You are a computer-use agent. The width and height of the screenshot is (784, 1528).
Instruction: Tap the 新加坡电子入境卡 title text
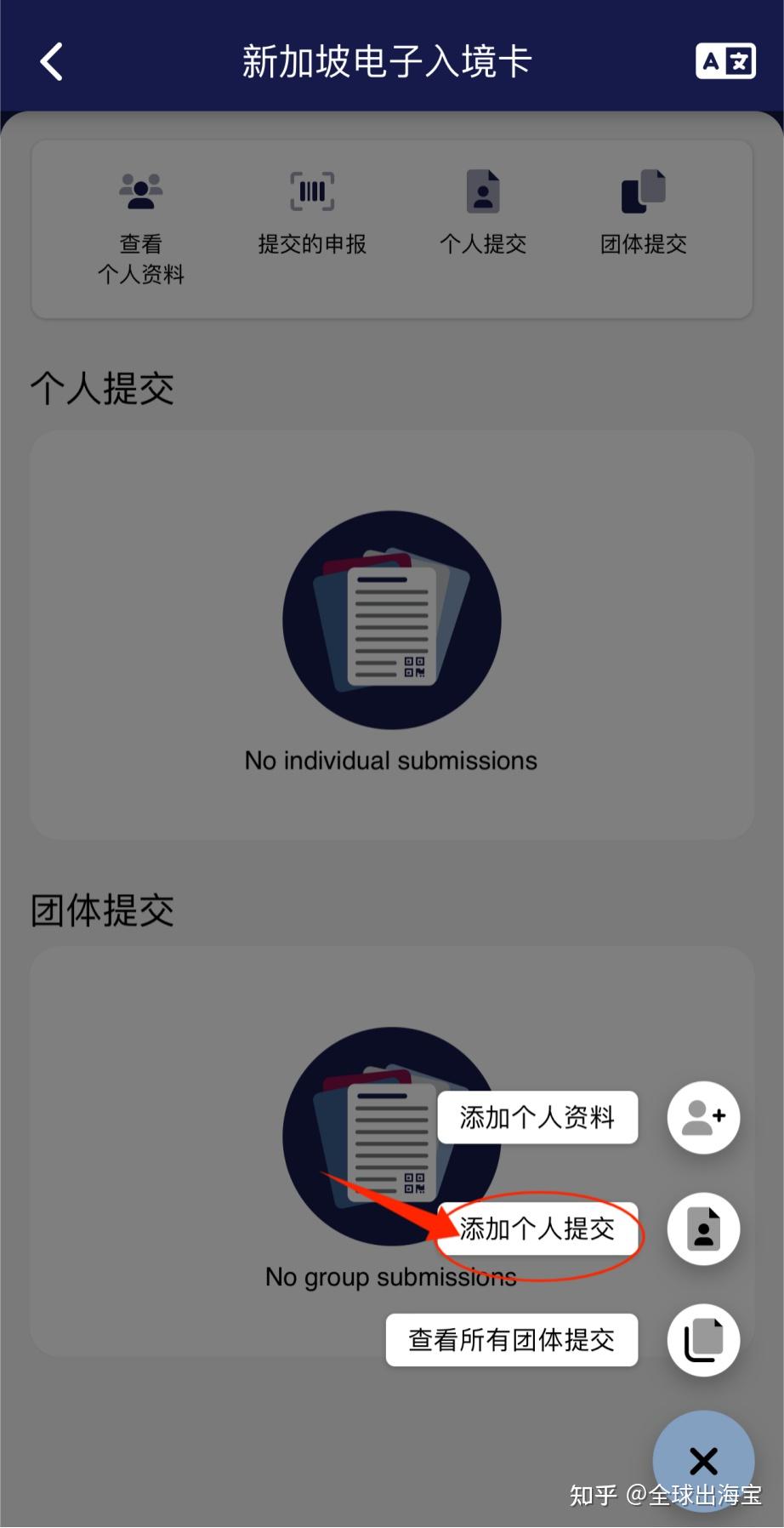tap(387, 61)
